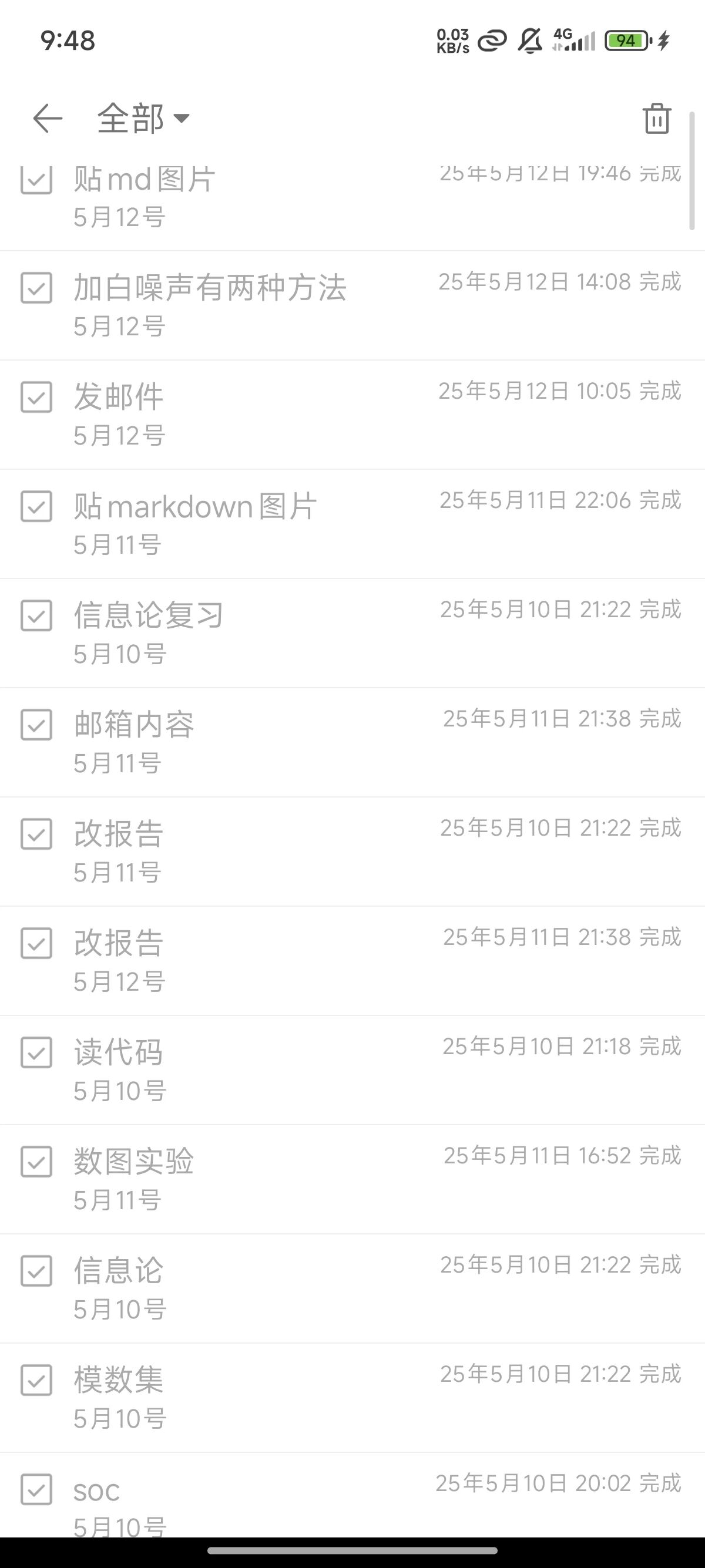Open the 读代码 task
The height and width of the screenshot is (1568, 705).
[x=119, y=1052]
